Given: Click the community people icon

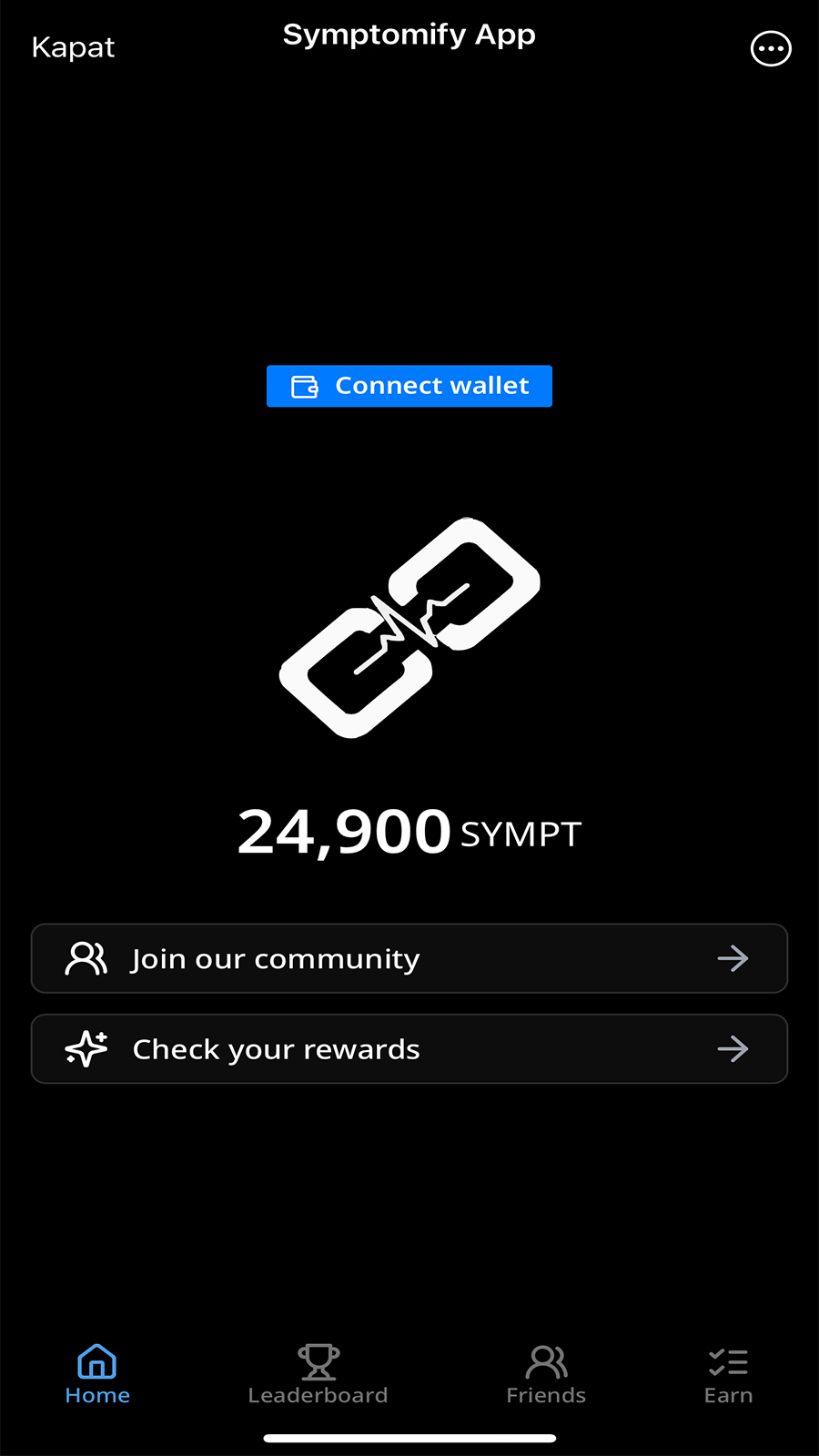Looking at the screenshot, I should coord(86,957).
